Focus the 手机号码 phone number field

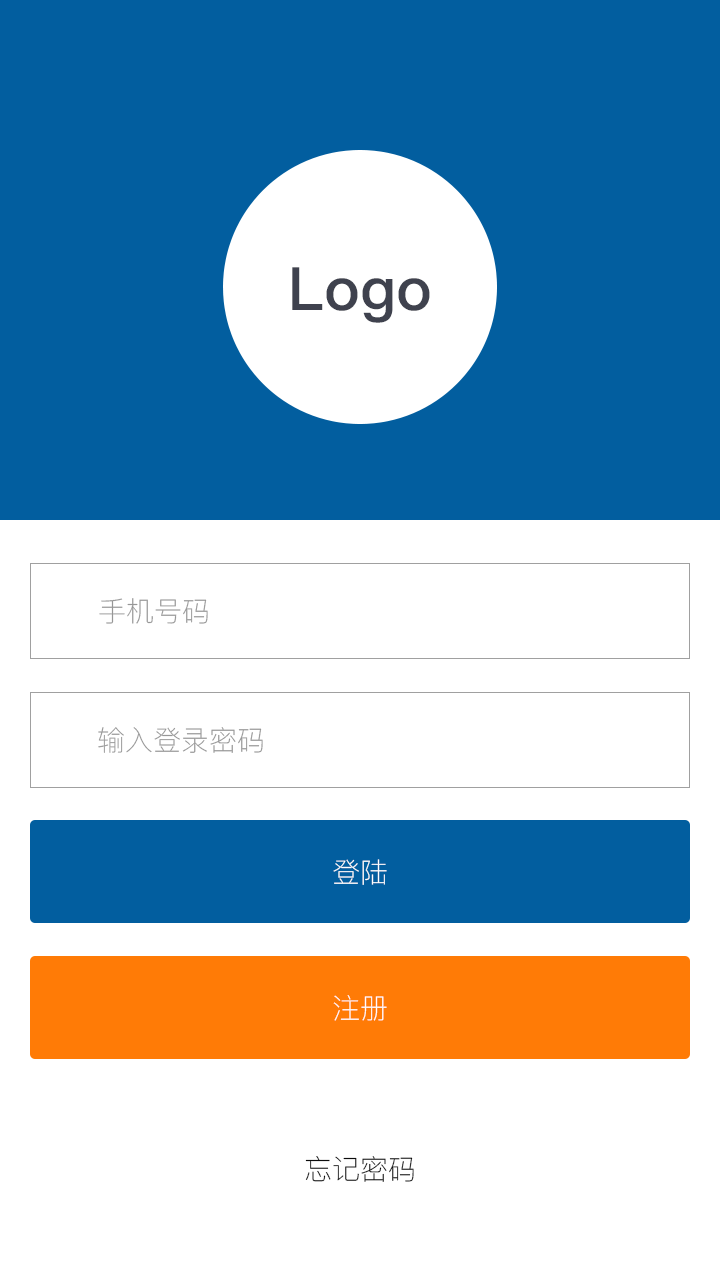tap(360, 611)
